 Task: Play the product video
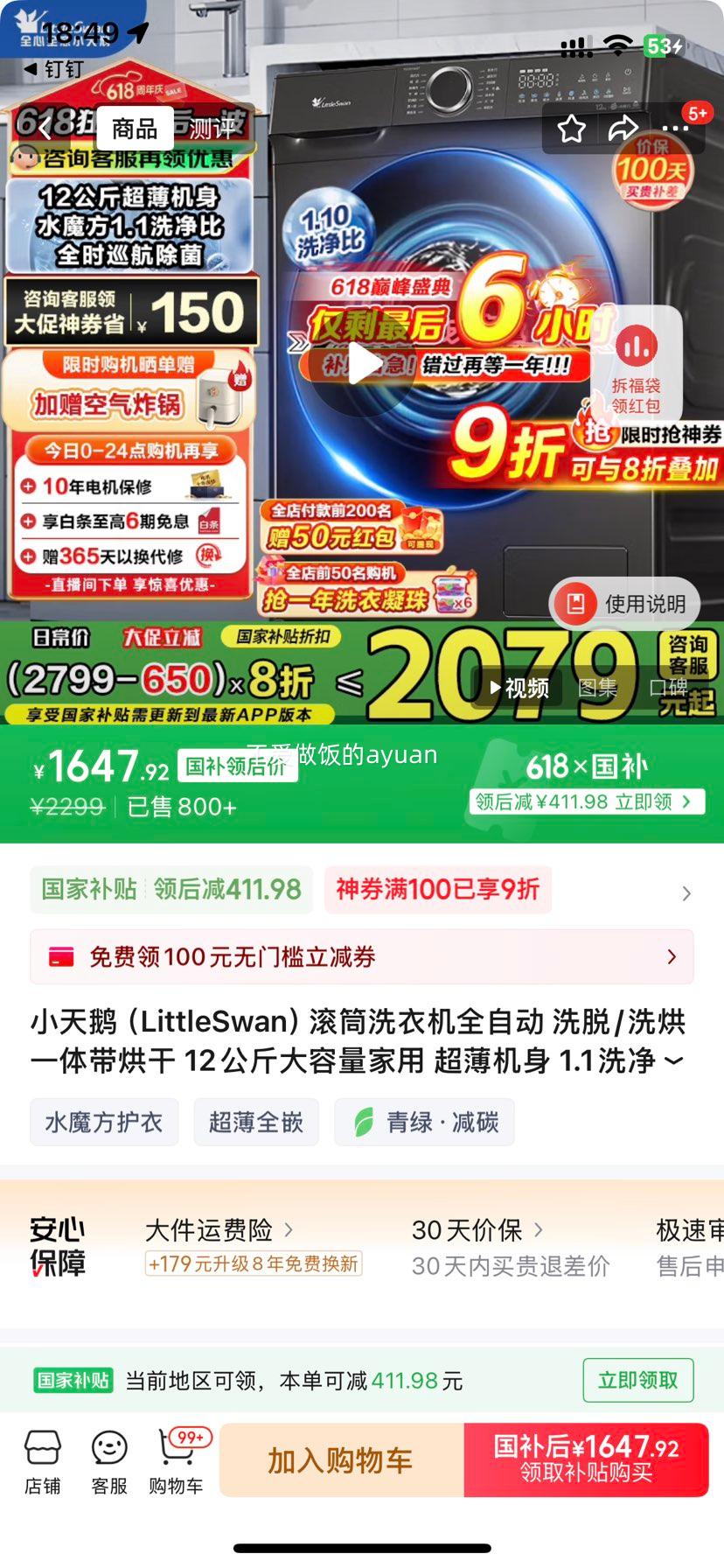tap(363, 363)
